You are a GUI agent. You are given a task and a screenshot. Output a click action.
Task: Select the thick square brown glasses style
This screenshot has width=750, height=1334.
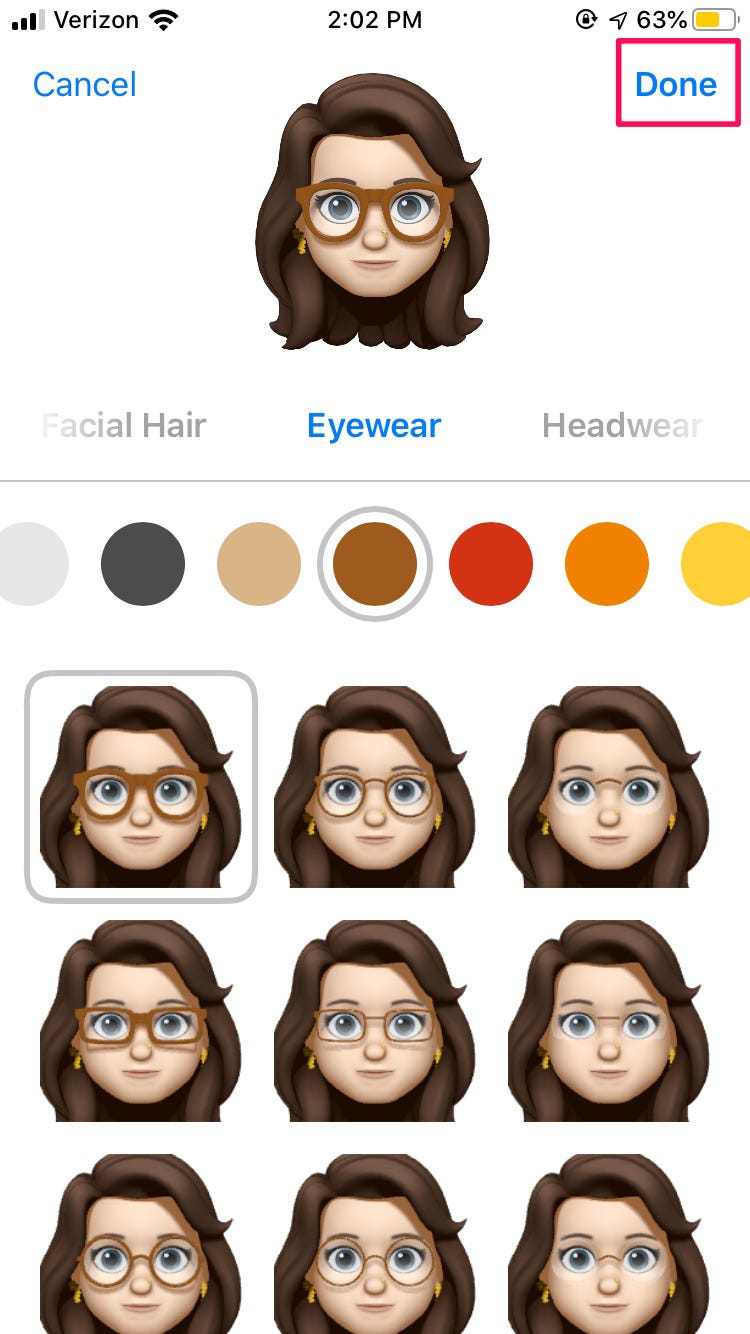(141, 786)
